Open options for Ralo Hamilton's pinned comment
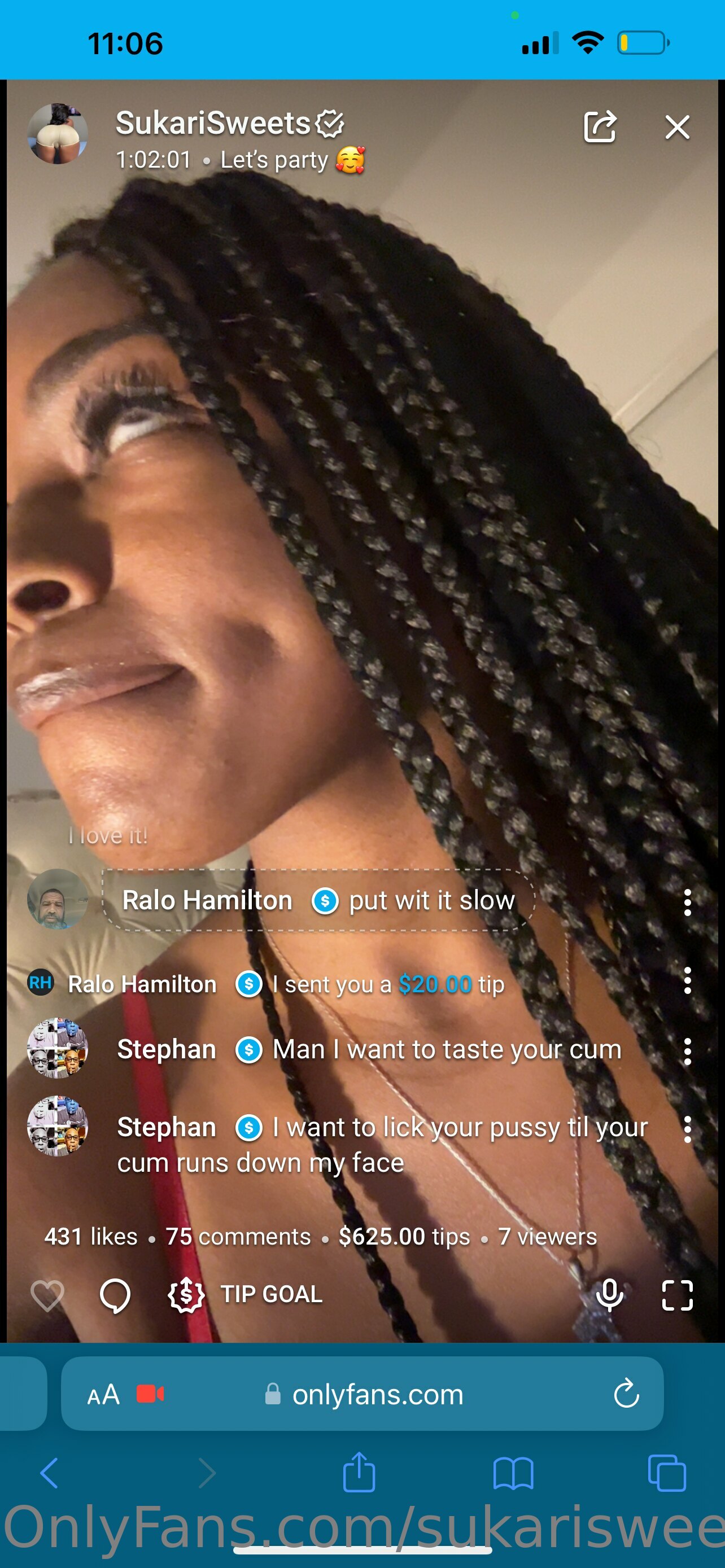Viewport: 725px width, 1568px height. [687, 902]
